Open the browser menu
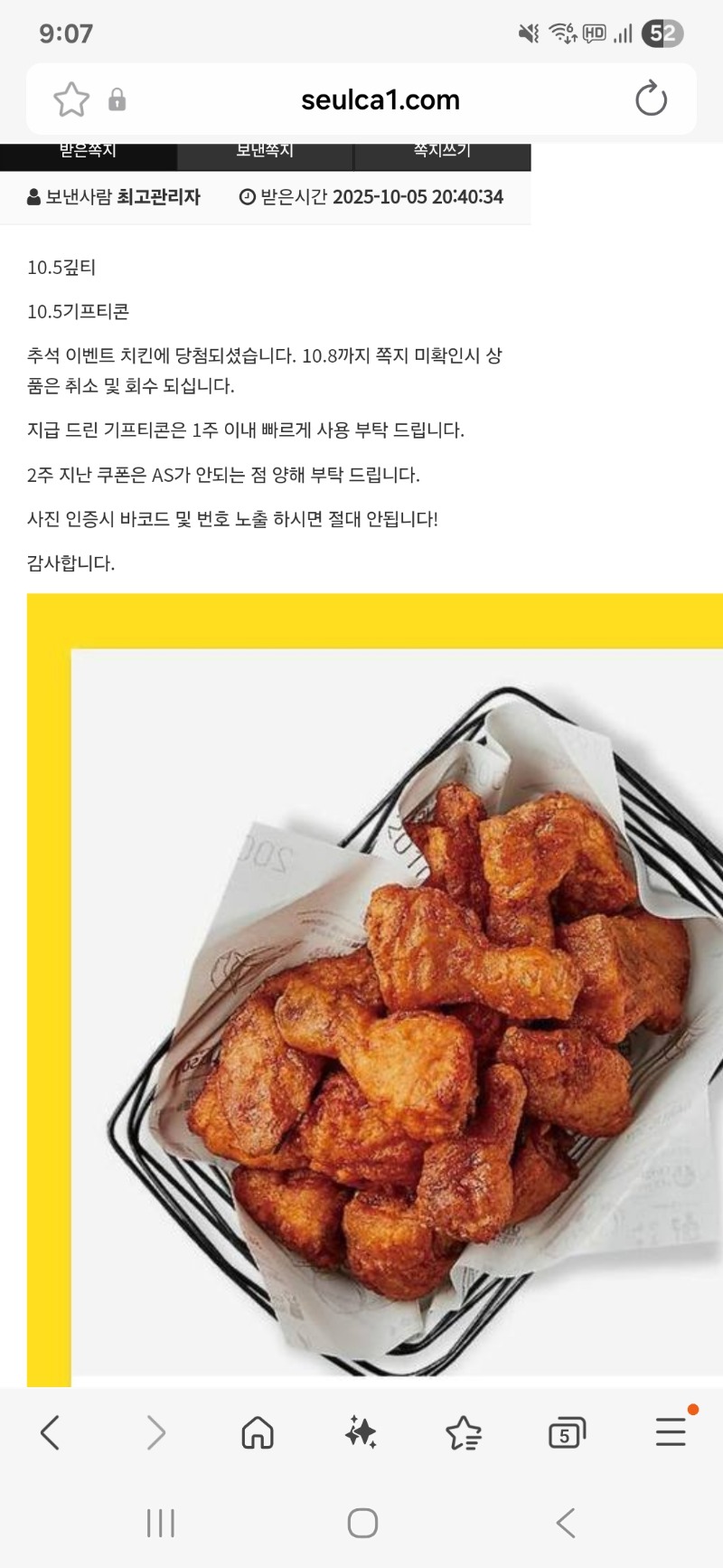Viewport: 723px width, 1568px height. click(x=671, y=1432)
